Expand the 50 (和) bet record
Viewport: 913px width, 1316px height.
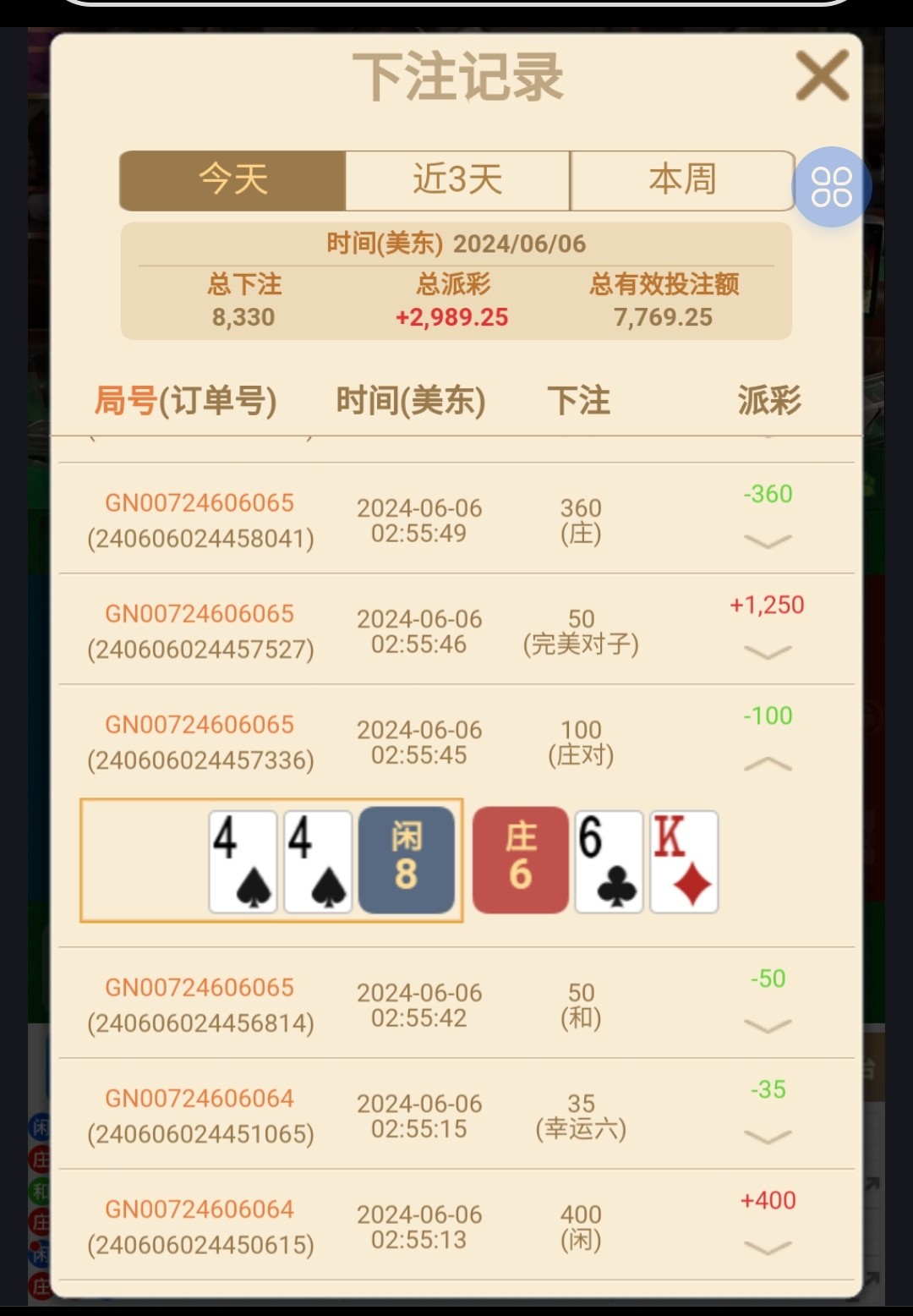tap(768, 1026)
